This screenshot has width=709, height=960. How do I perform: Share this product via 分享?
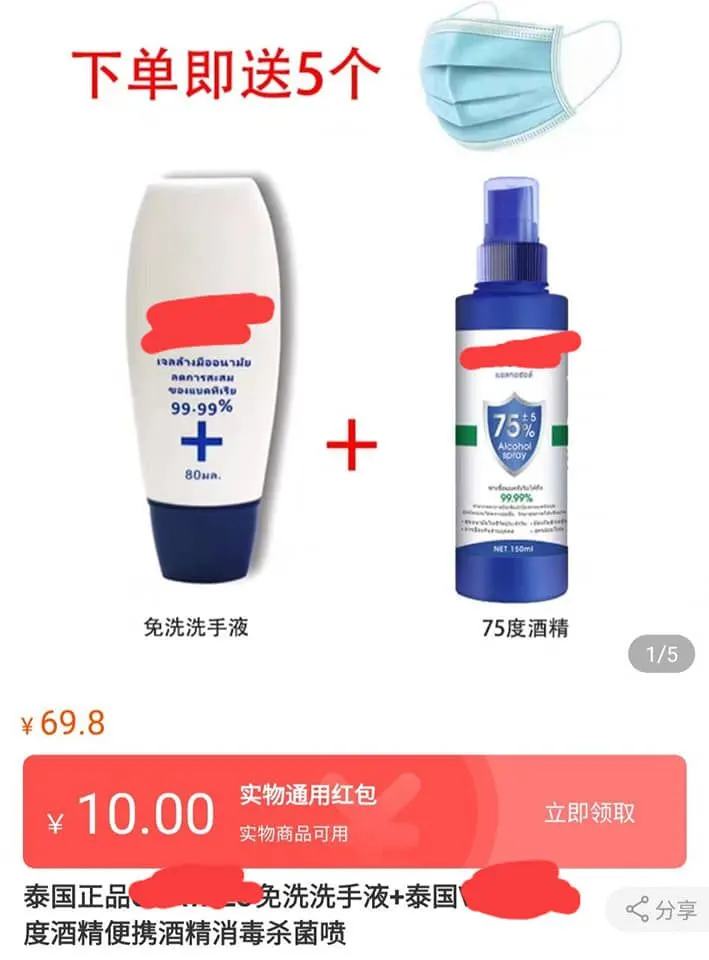[x=661, y=909]
